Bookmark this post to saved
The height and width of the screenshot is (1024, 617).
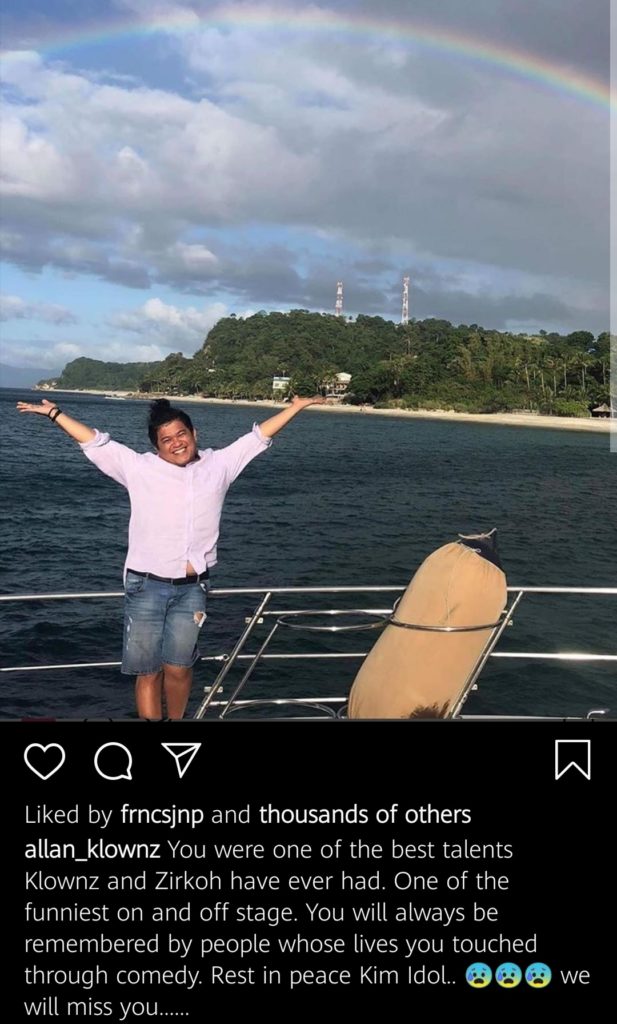(573, 761)
